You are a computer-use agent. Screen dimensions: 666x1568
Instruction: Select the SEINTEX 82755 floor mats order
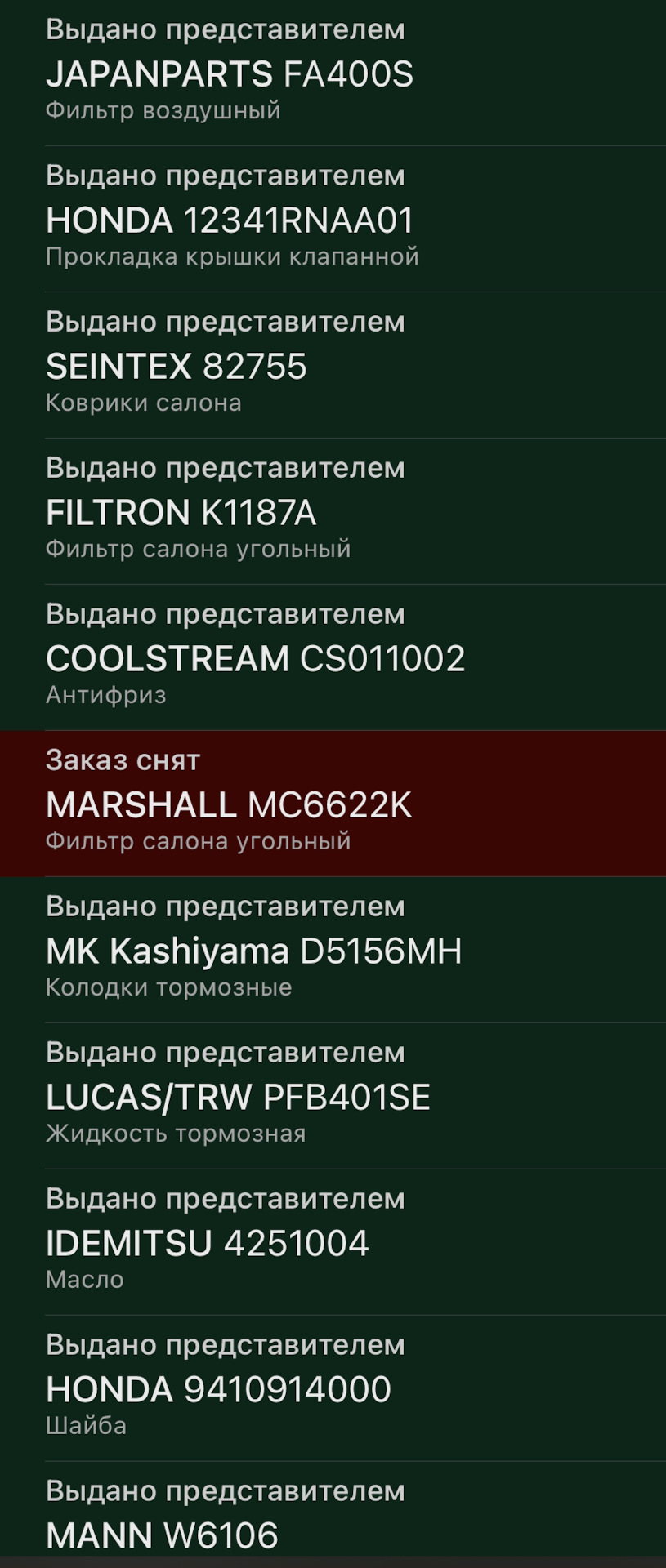pyautogui.click(x=333, y=366)
